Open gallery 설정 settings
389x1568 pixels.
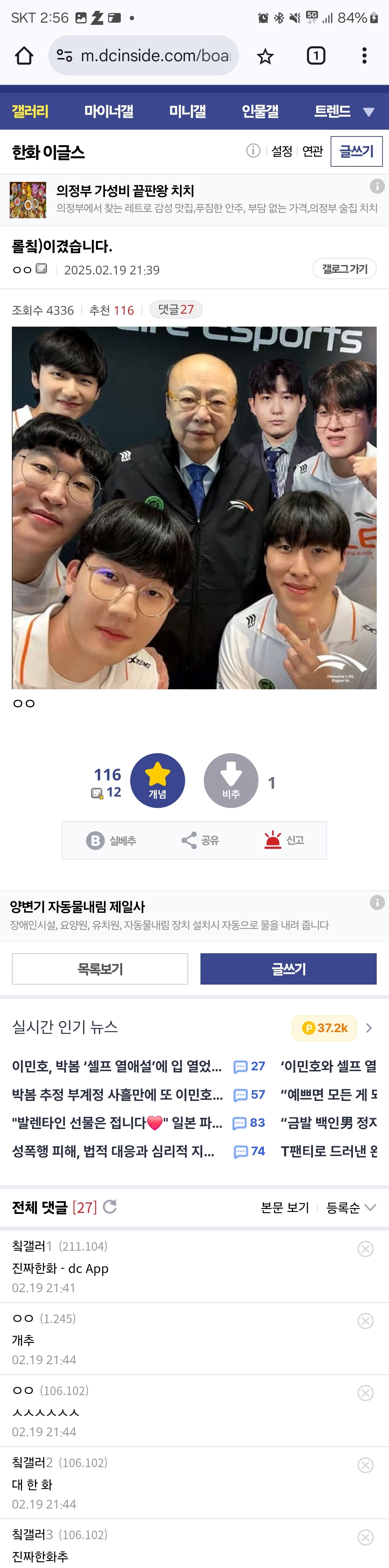[x=282, y=151]
